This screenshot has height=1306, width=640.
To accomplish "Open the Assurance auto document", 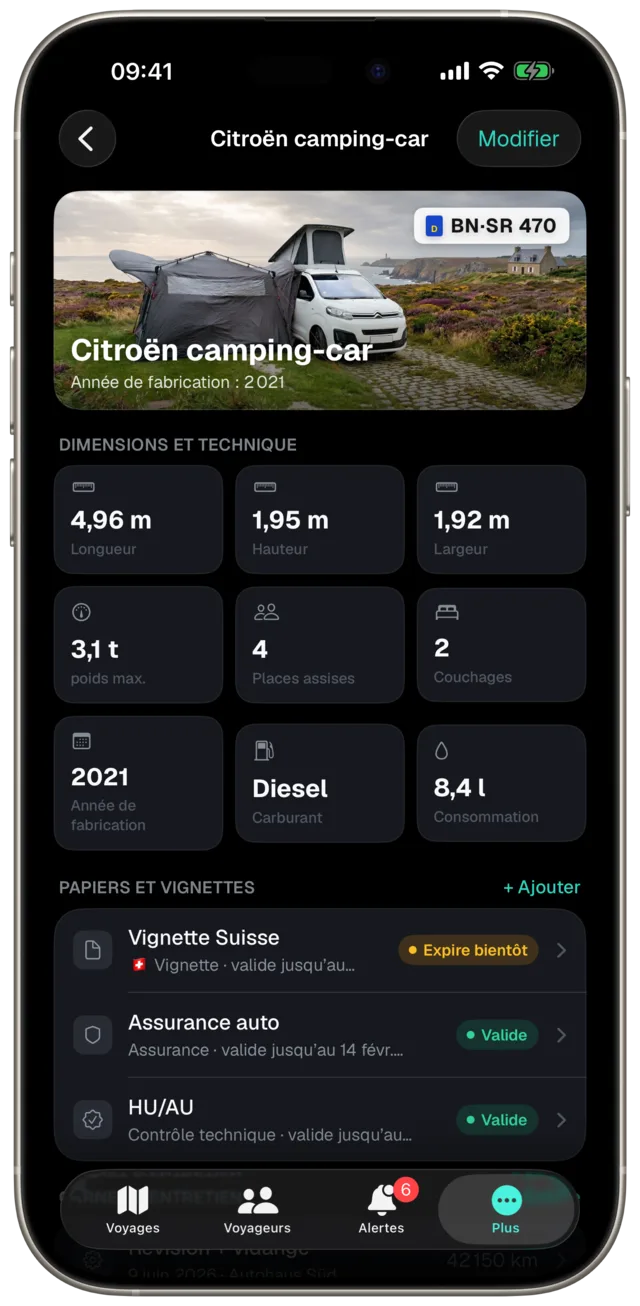I will pyautogui.click(x=320, y=1035).
